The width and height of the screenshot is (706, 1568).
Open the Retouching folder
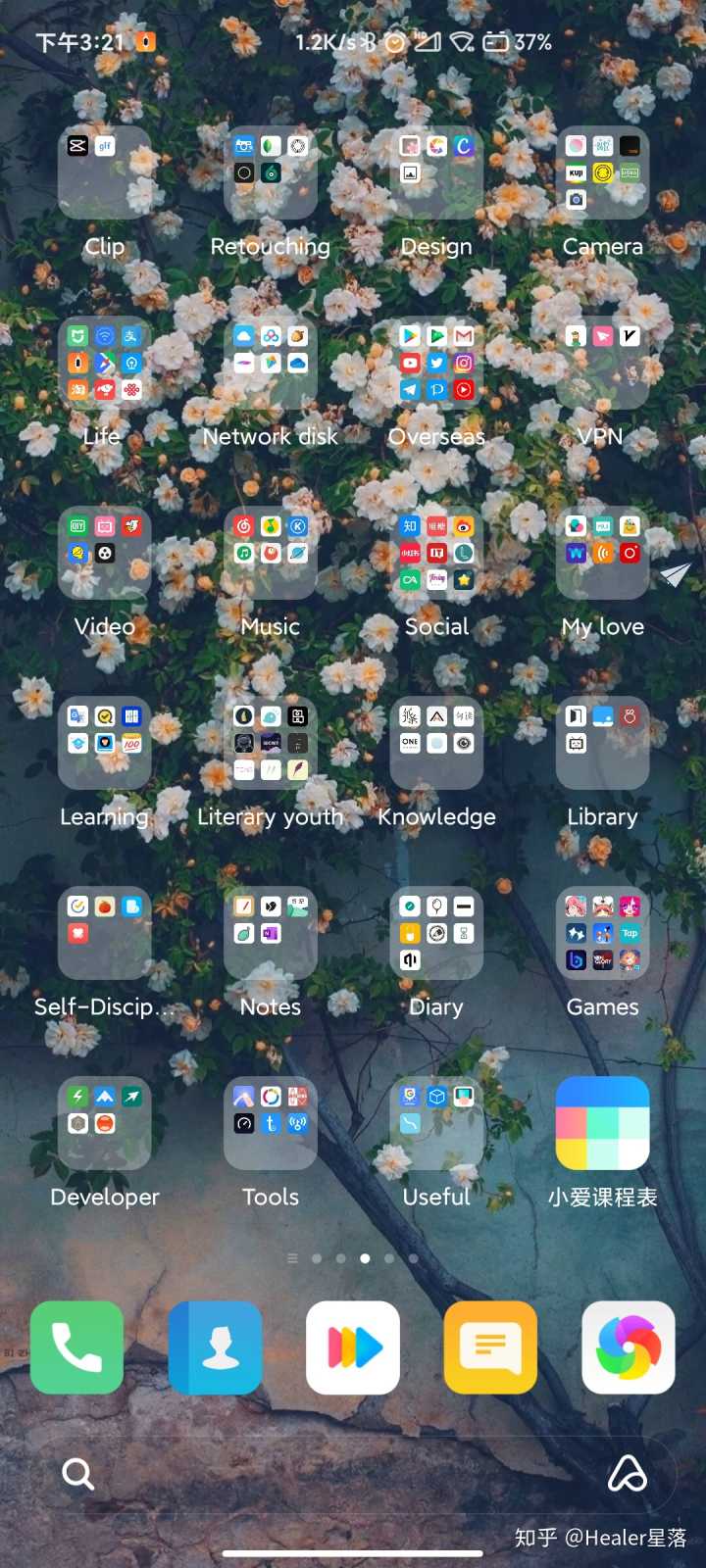tap(271, 172)
